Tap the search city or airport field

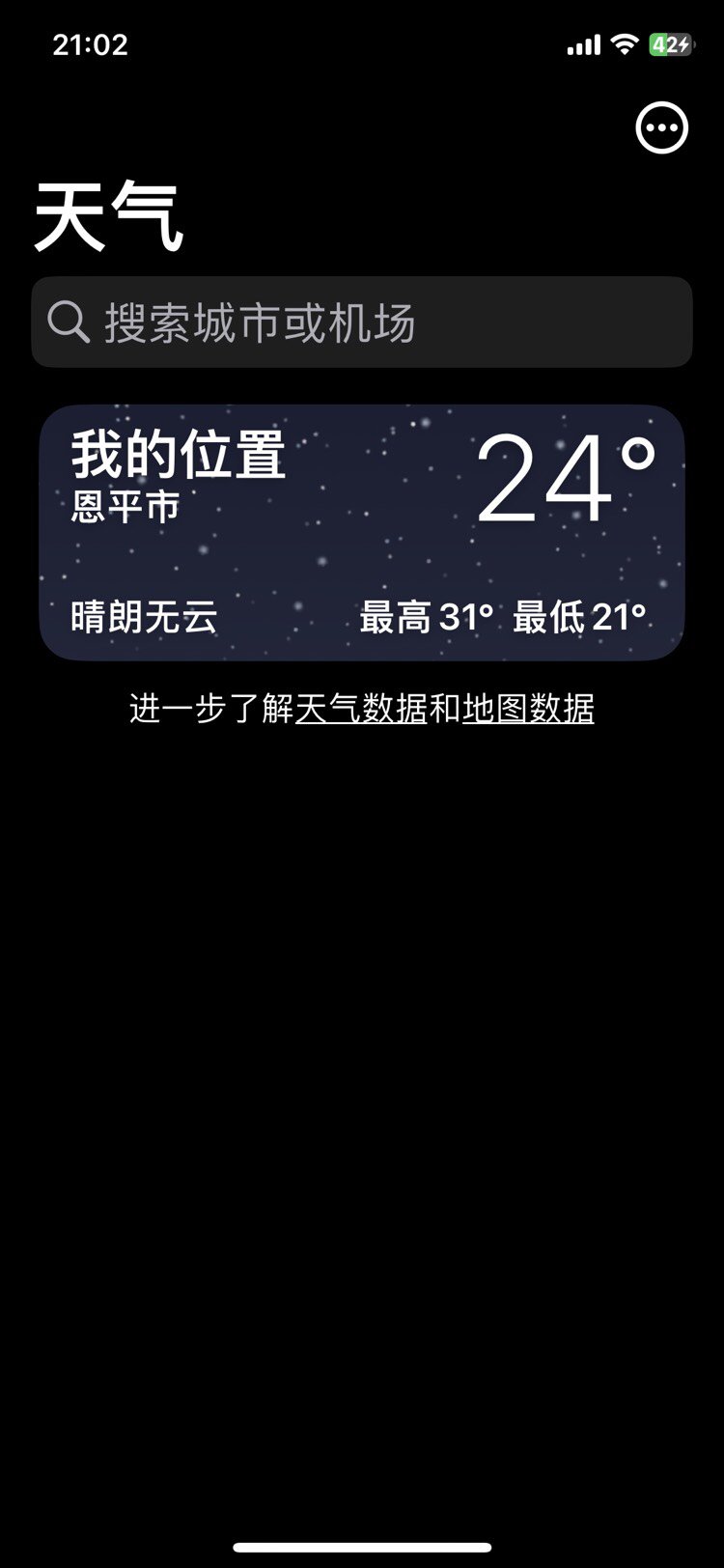click(x=362, y=322)
